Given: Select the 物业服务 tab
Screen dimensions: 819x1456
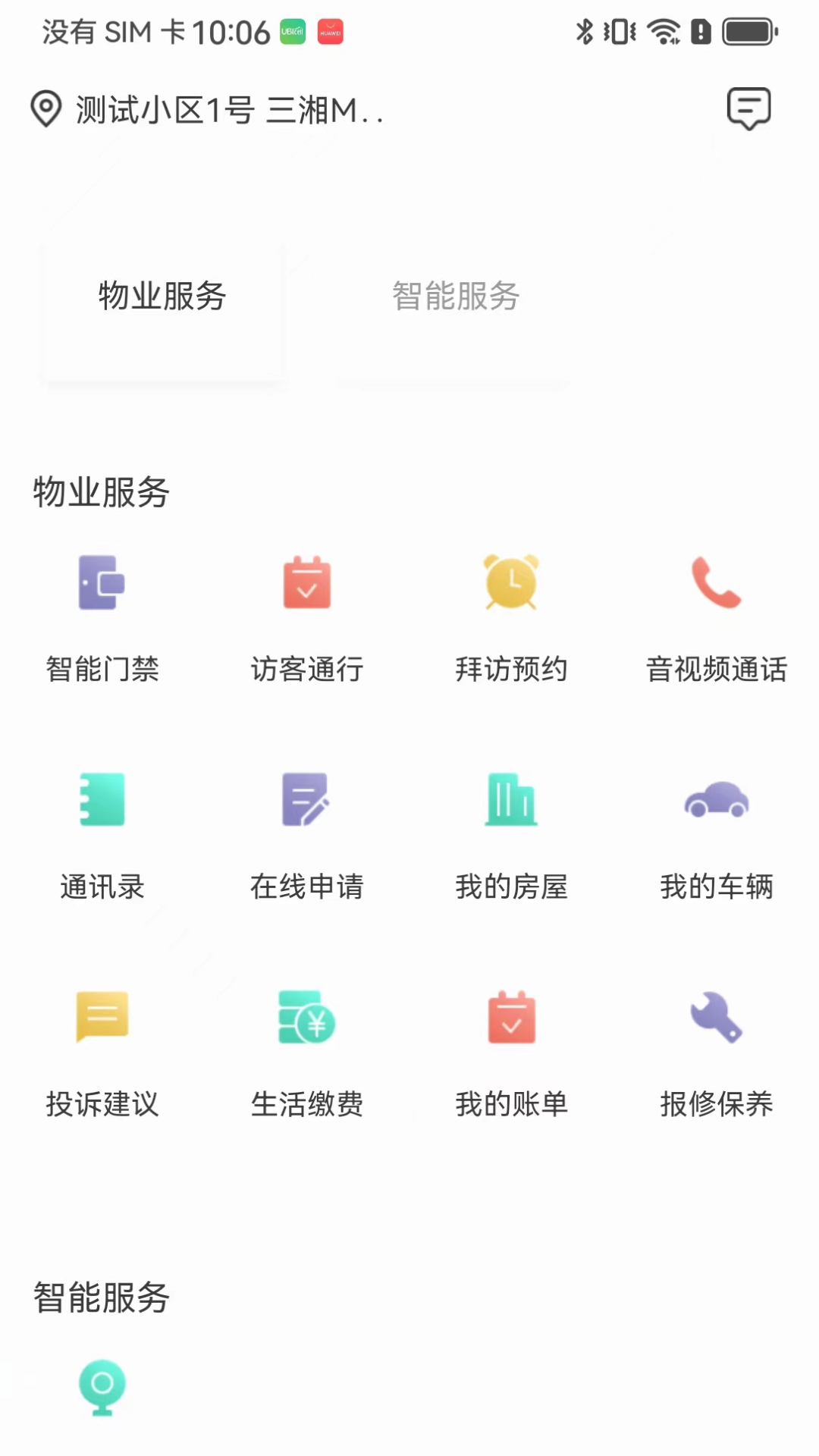Looking at the screenshot, I should pyautogui.click(x=162, y=296).
